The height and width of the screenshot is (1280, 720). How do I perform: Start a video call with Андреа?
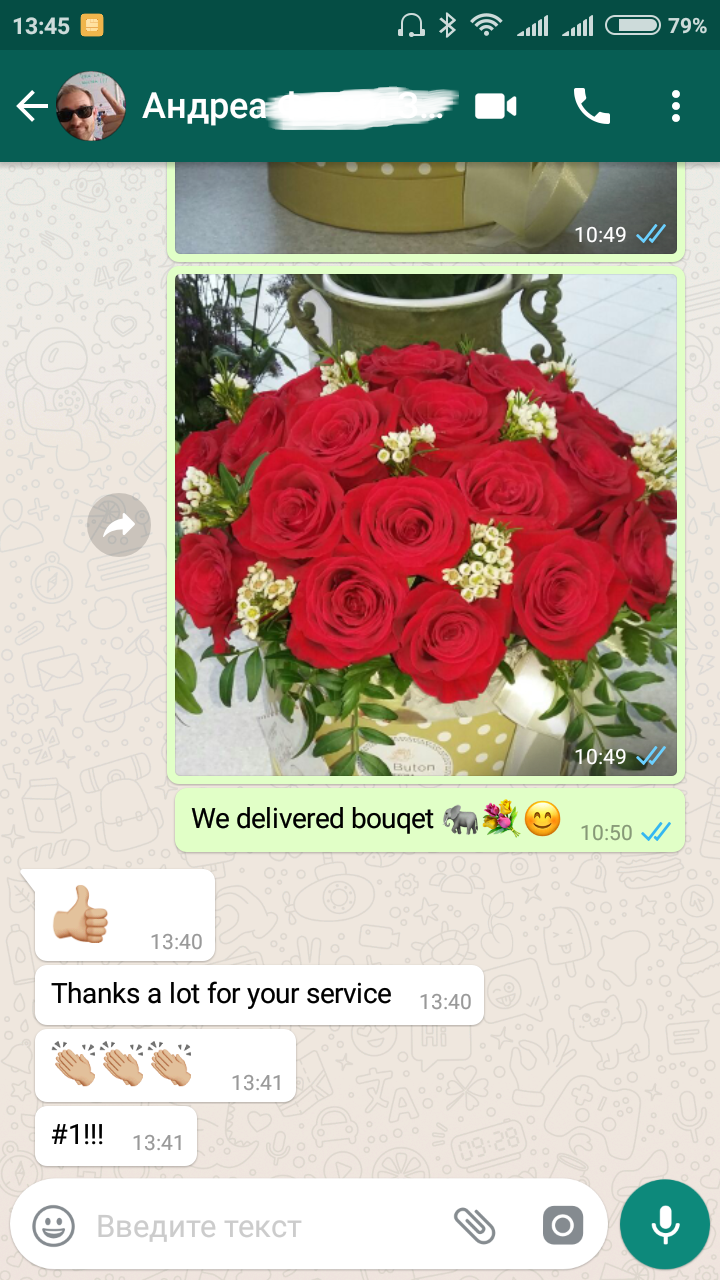495,106
